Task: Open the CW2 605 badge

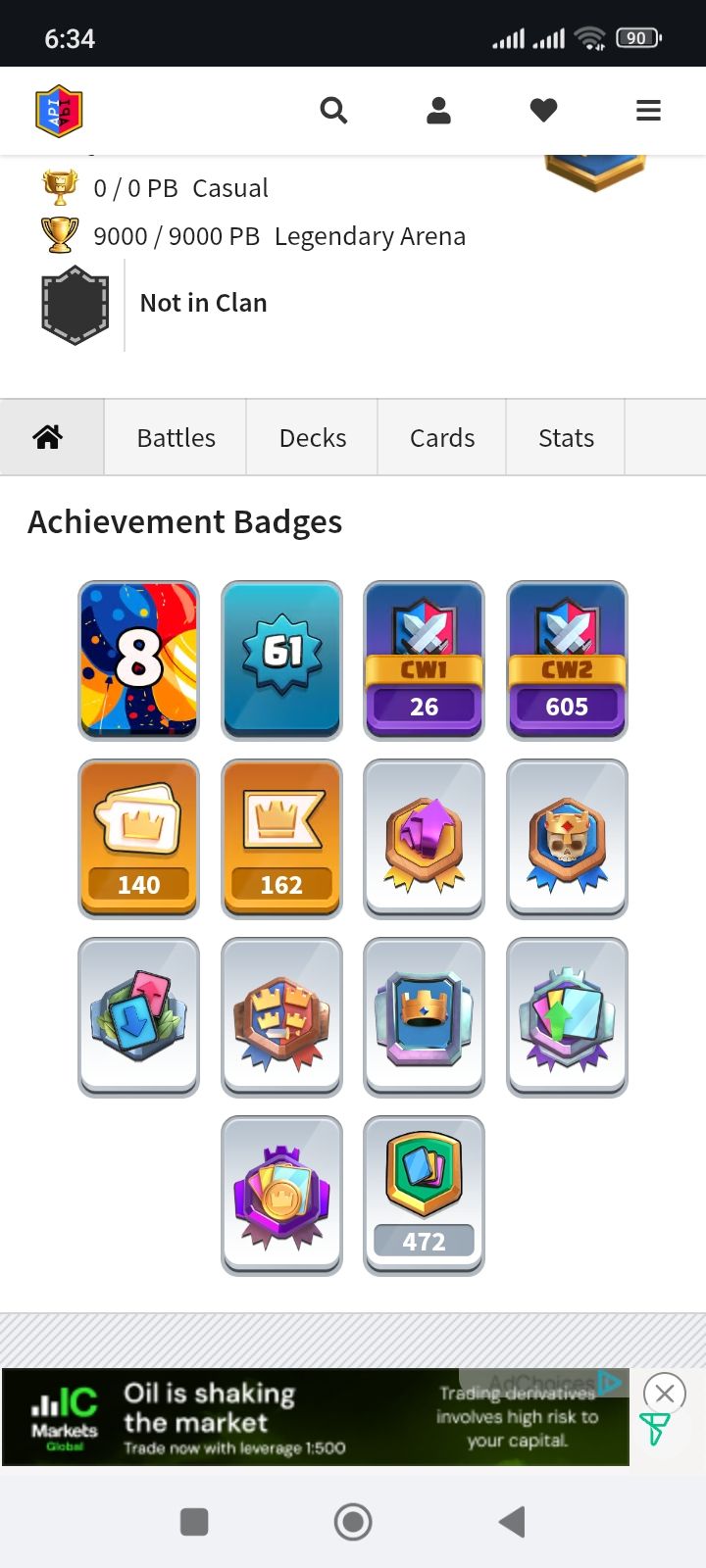Action: (x=567, y=660)
